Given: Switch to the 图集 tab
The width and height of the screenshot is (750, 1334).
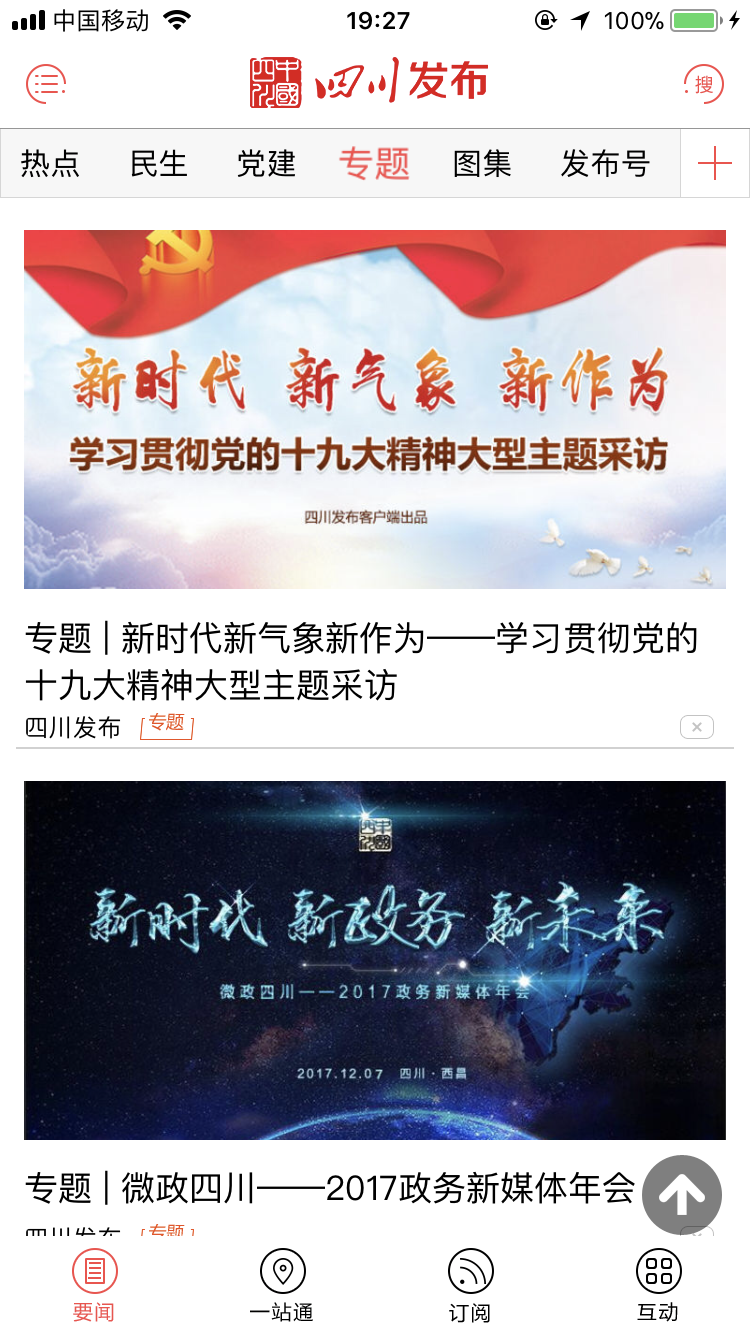Looking at the screenshot, I should coord(482,163).
